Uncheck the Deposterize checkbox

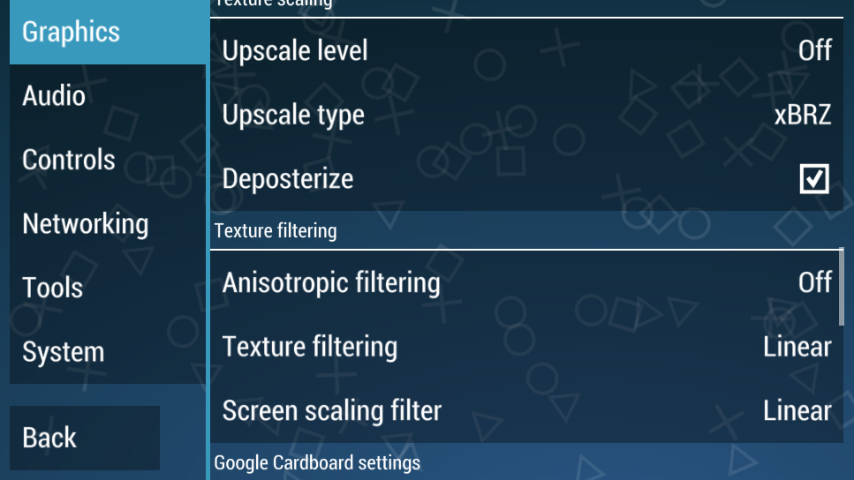pos(814,179)
